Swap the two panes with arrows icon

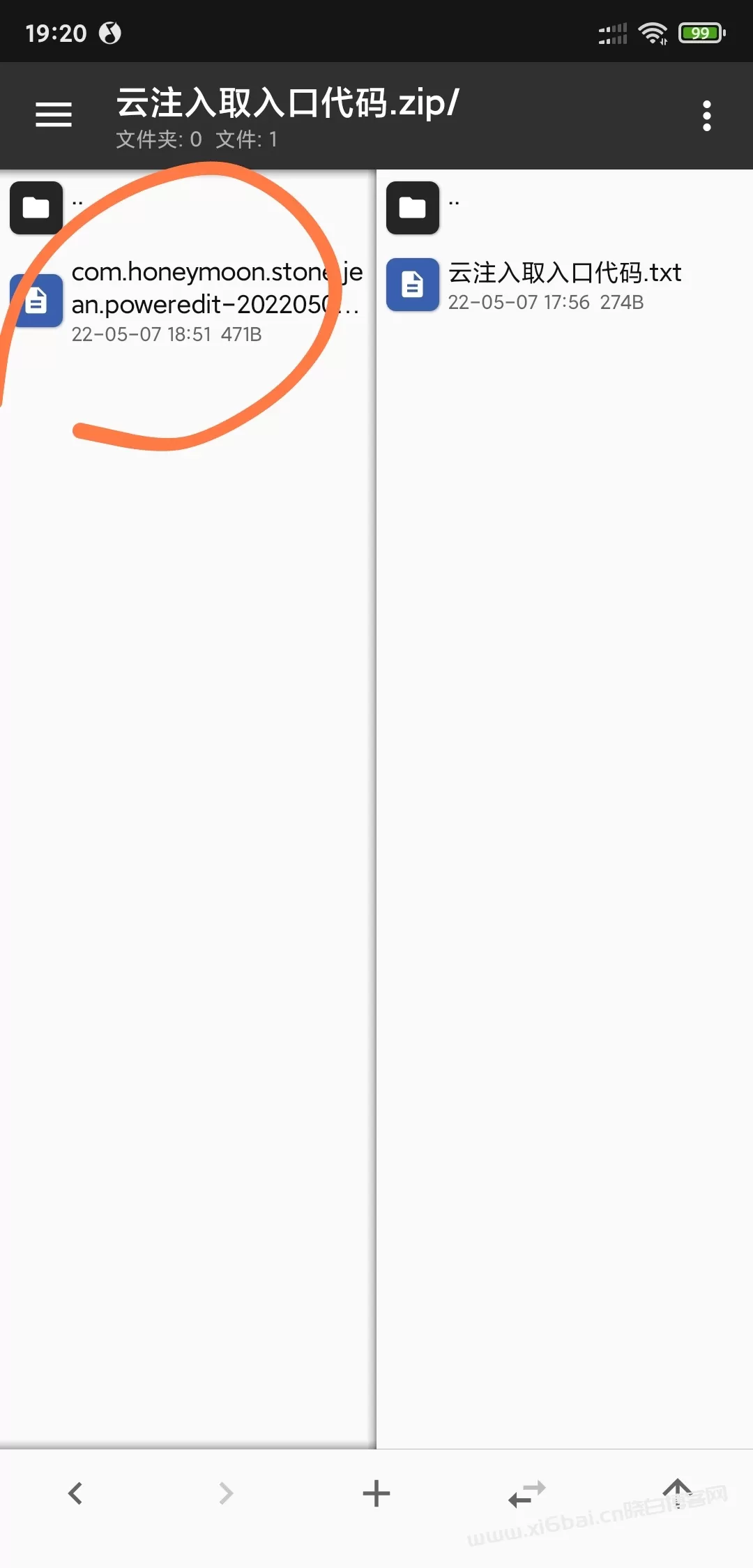point(527,1493)
